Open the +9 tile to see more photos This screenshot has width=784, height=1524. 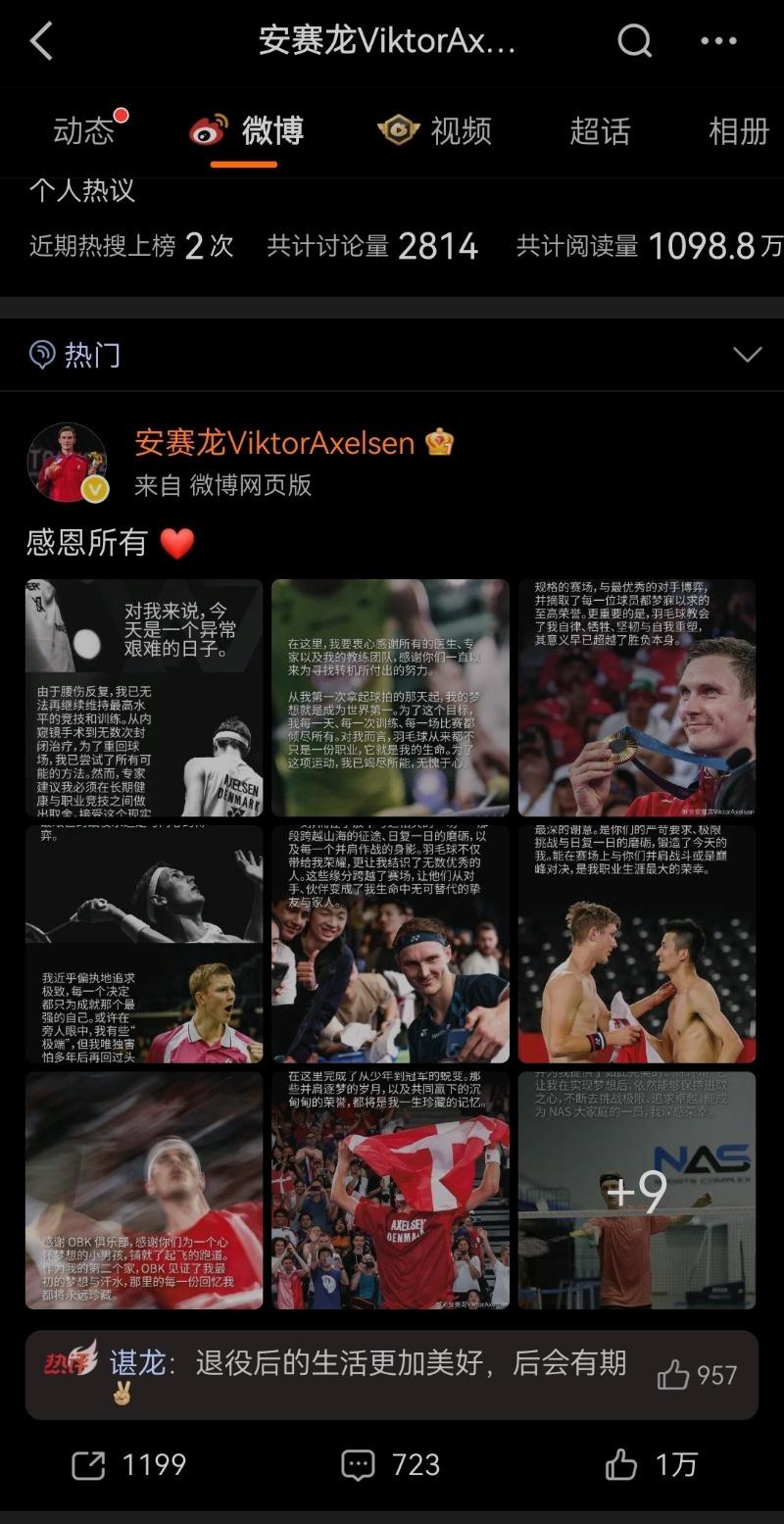637,1190
